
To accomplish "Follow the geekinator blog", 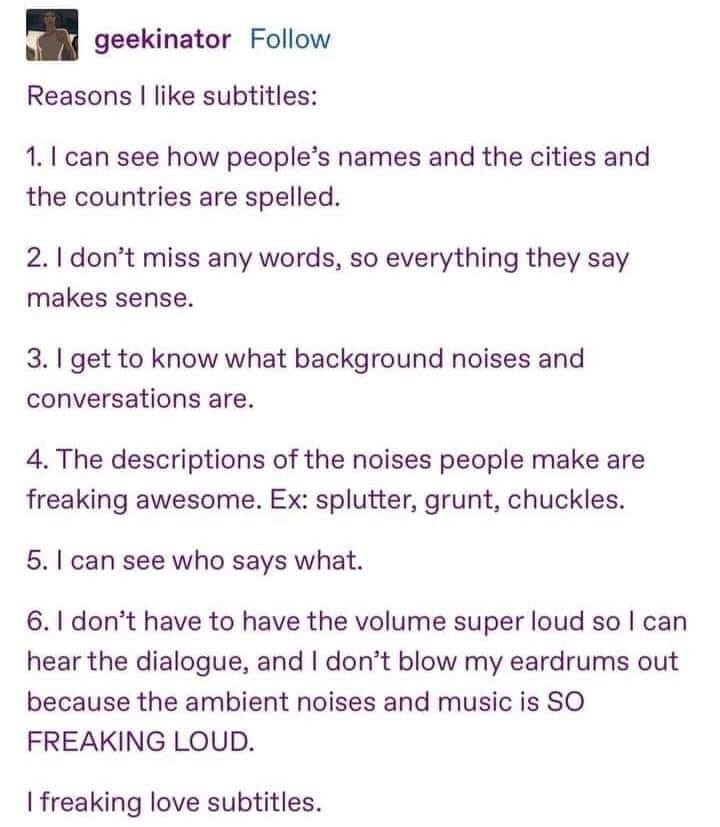I will coord(288,40).
